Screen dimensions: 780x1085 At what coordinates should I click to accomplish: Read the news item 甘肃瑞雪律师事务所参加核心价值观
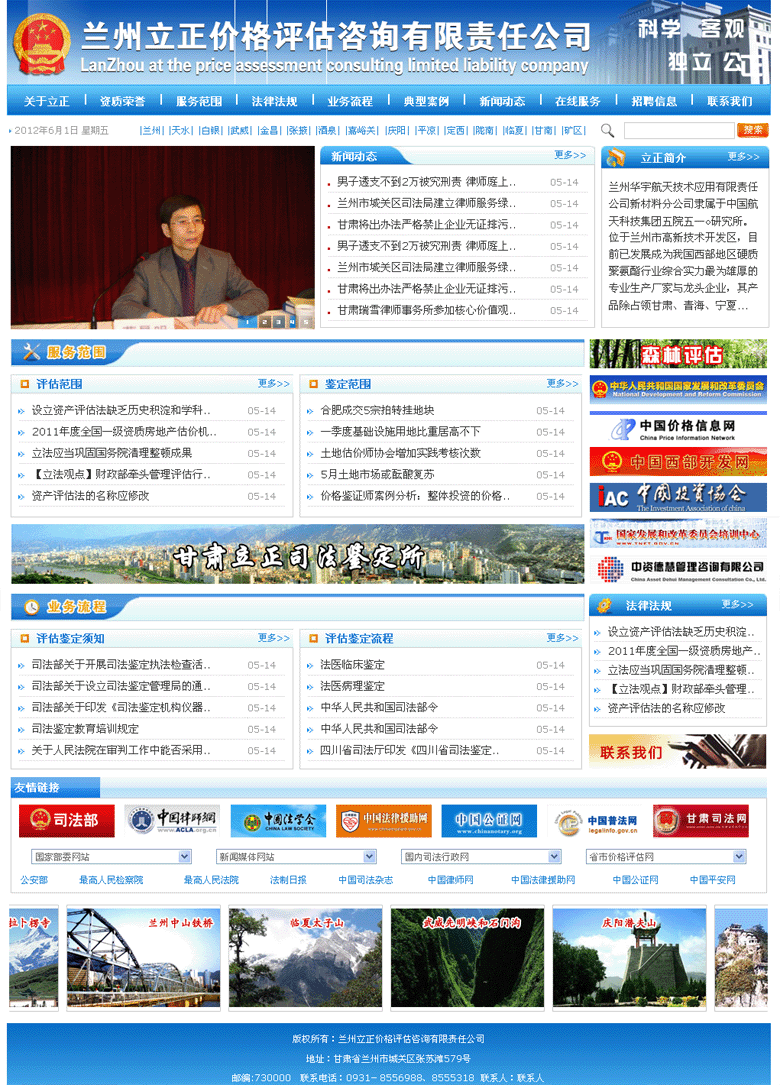point(427,310)
